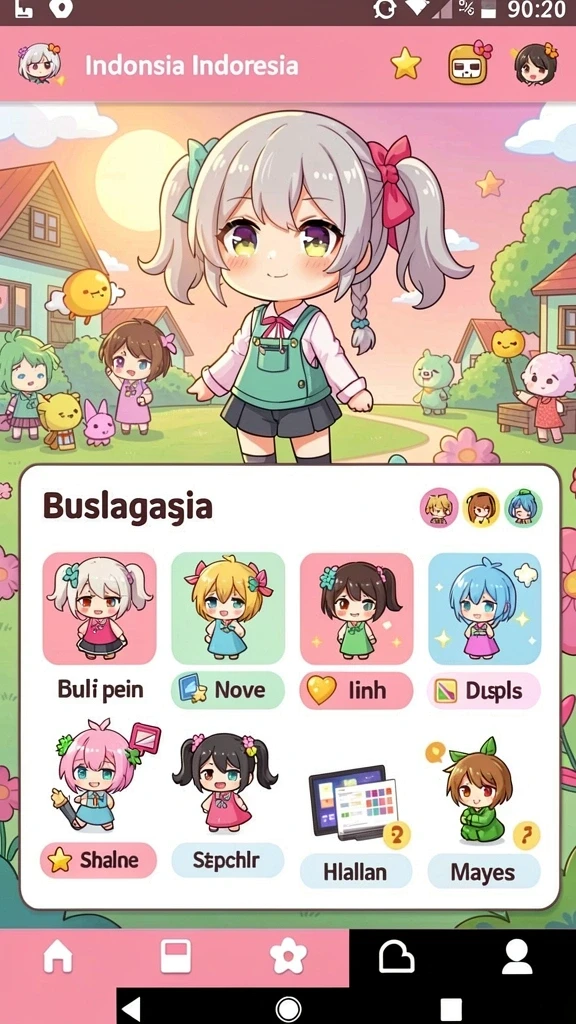Tap the linh heart button
This screenshot has height=1024, width=576.
tap(356, 690)
